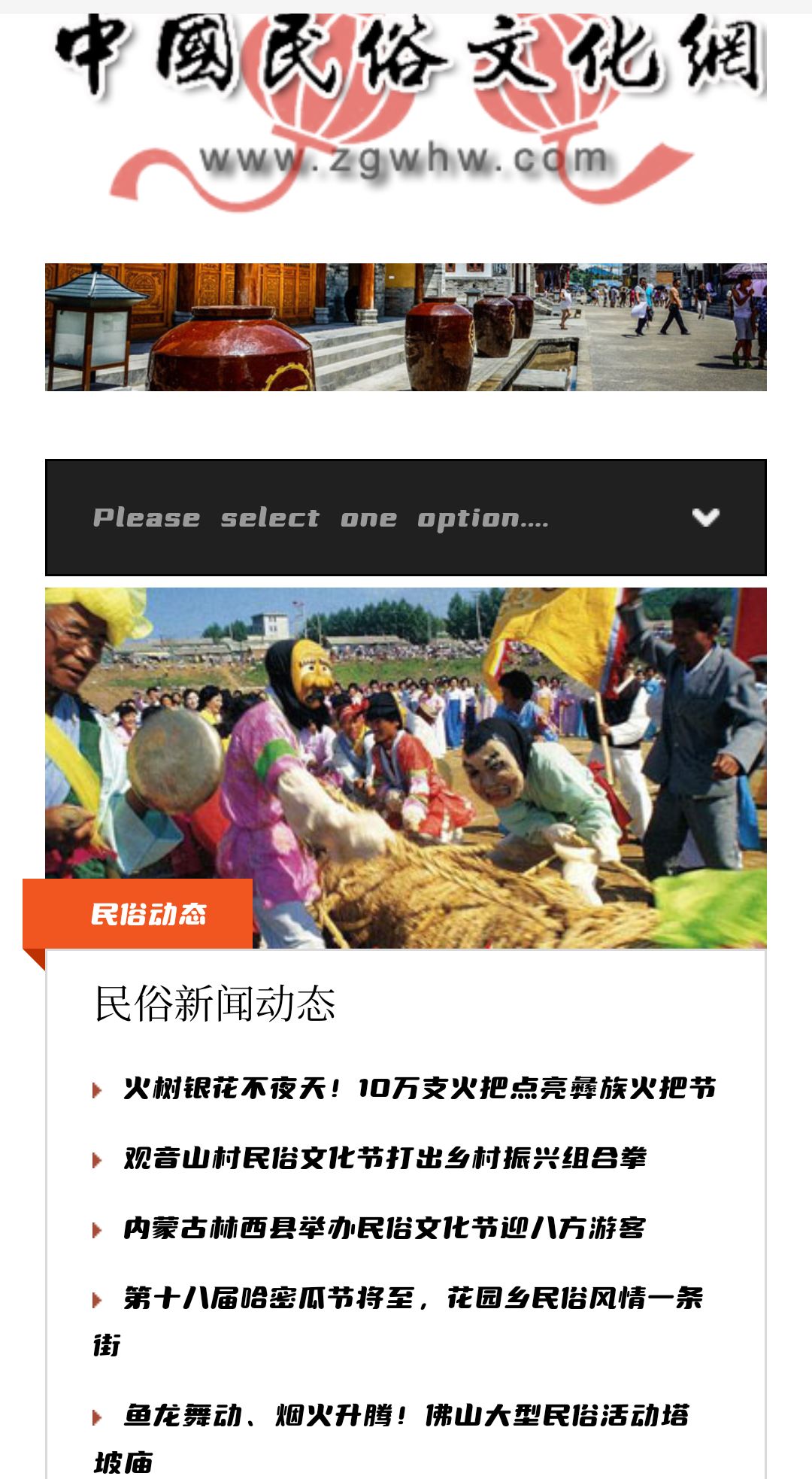Read the article on 彝族火把节 with 10万支火把
The width and height of the screenshot is (812, 1479).
420,1089
